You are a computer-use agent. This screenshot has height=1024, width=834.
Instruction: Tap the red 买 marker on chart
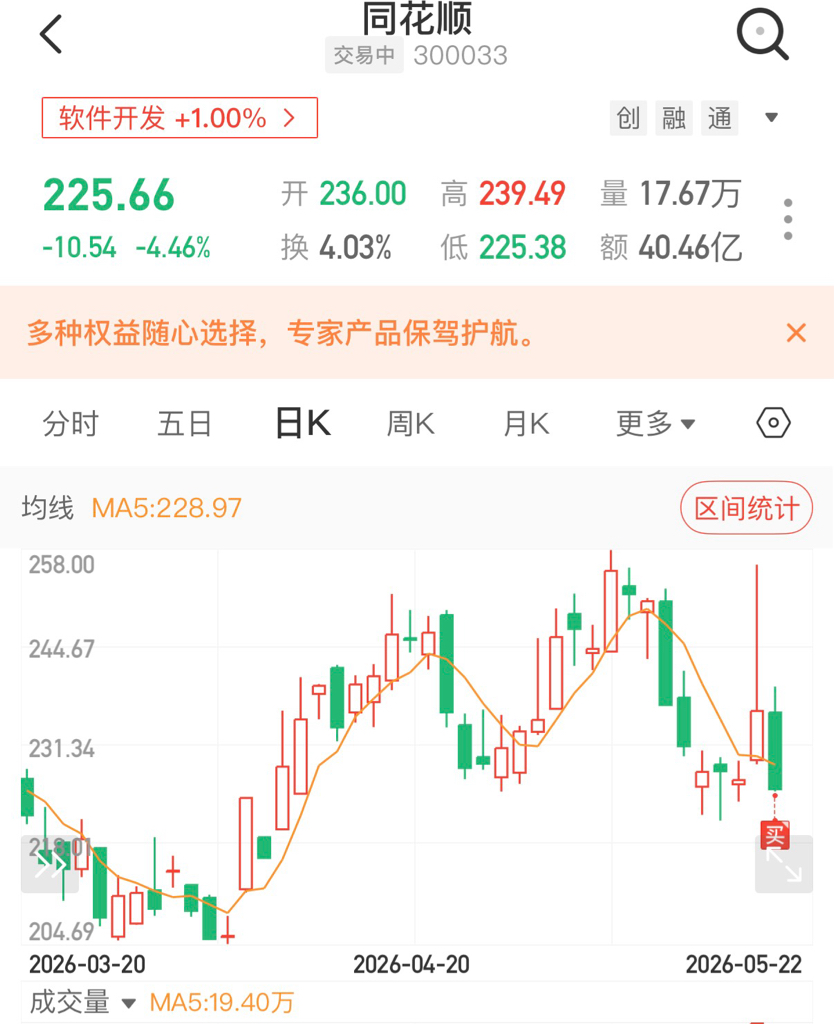point(775,835)
